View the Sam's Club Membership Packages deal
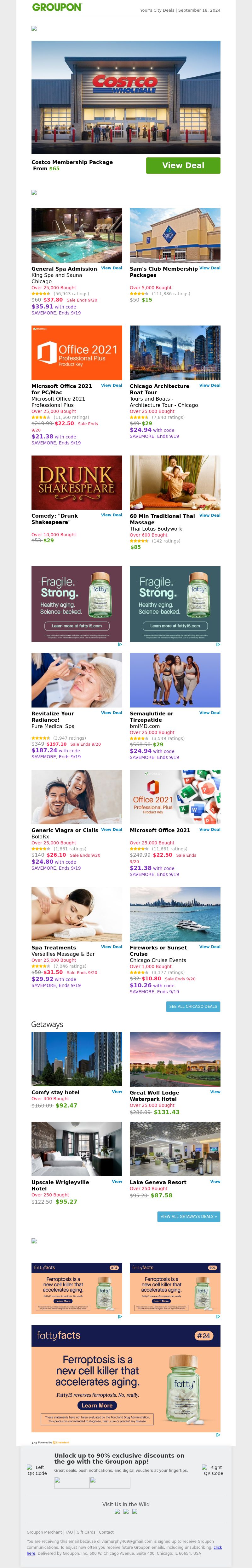The height and width of the screenshot is (1568, 252). 209,268
